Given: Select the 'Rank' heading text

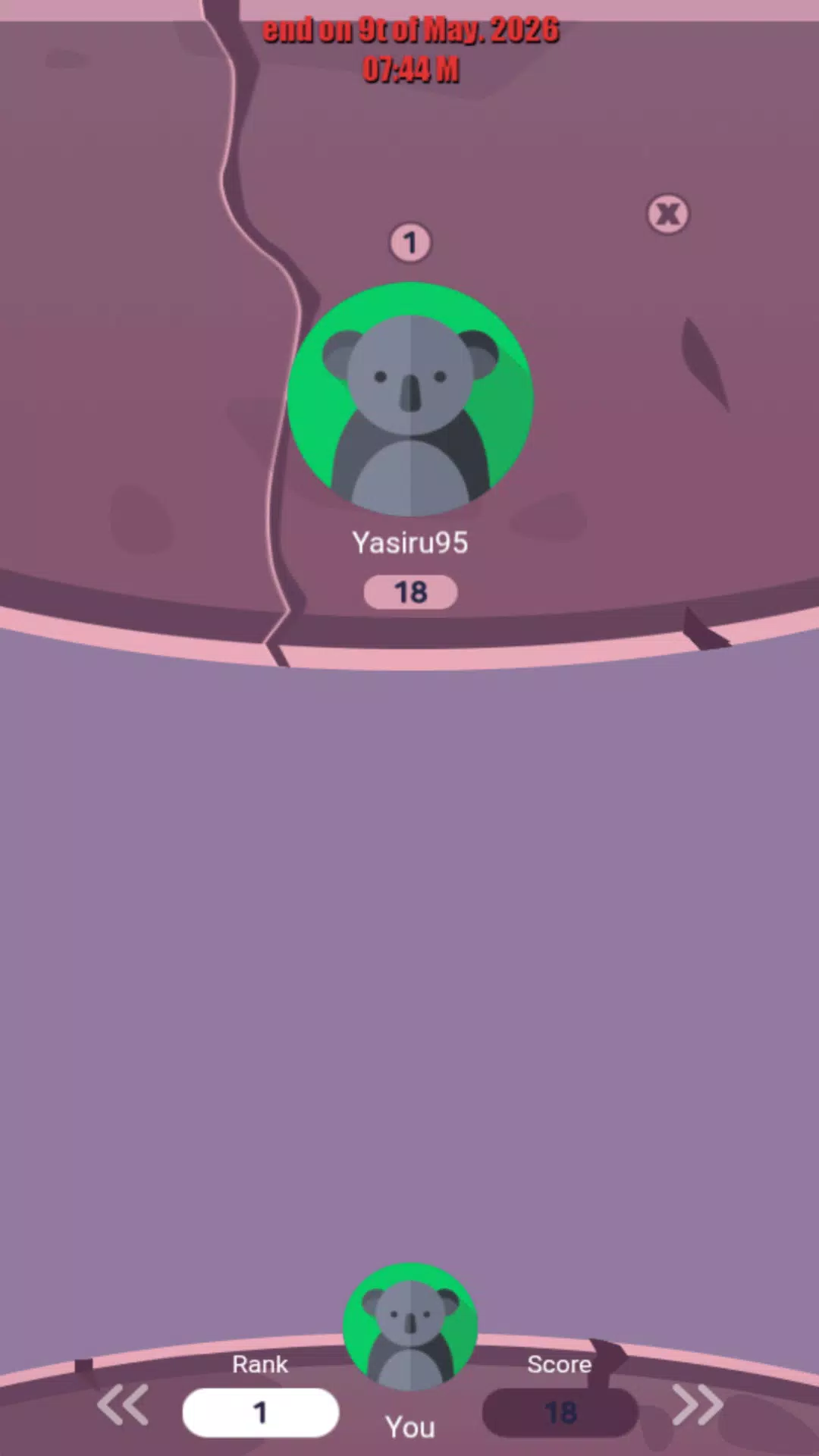Looking at the screenshot, I should (x=259, y=1364).
